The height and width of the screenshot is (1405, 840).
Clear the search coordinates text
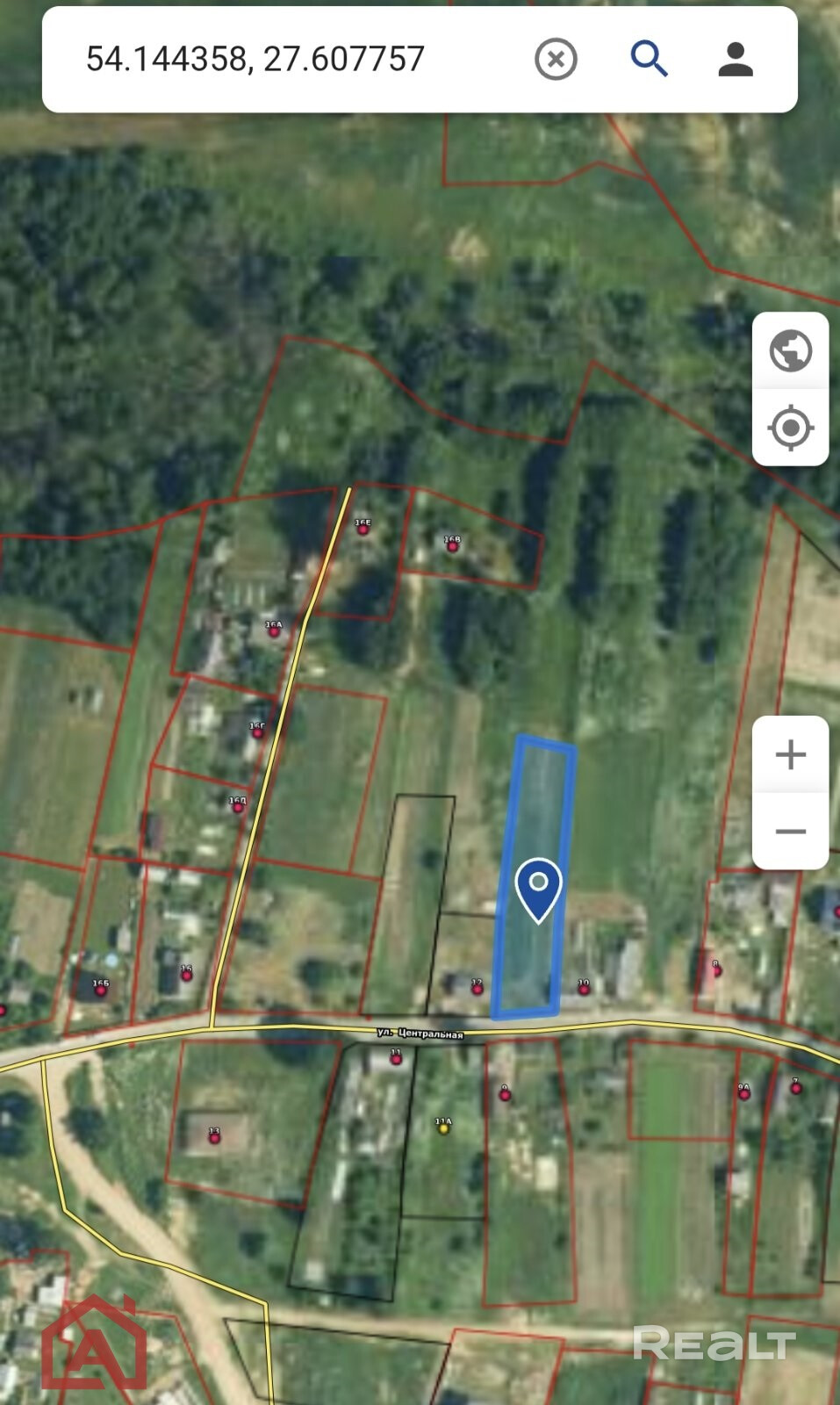[x=556, y=60]
